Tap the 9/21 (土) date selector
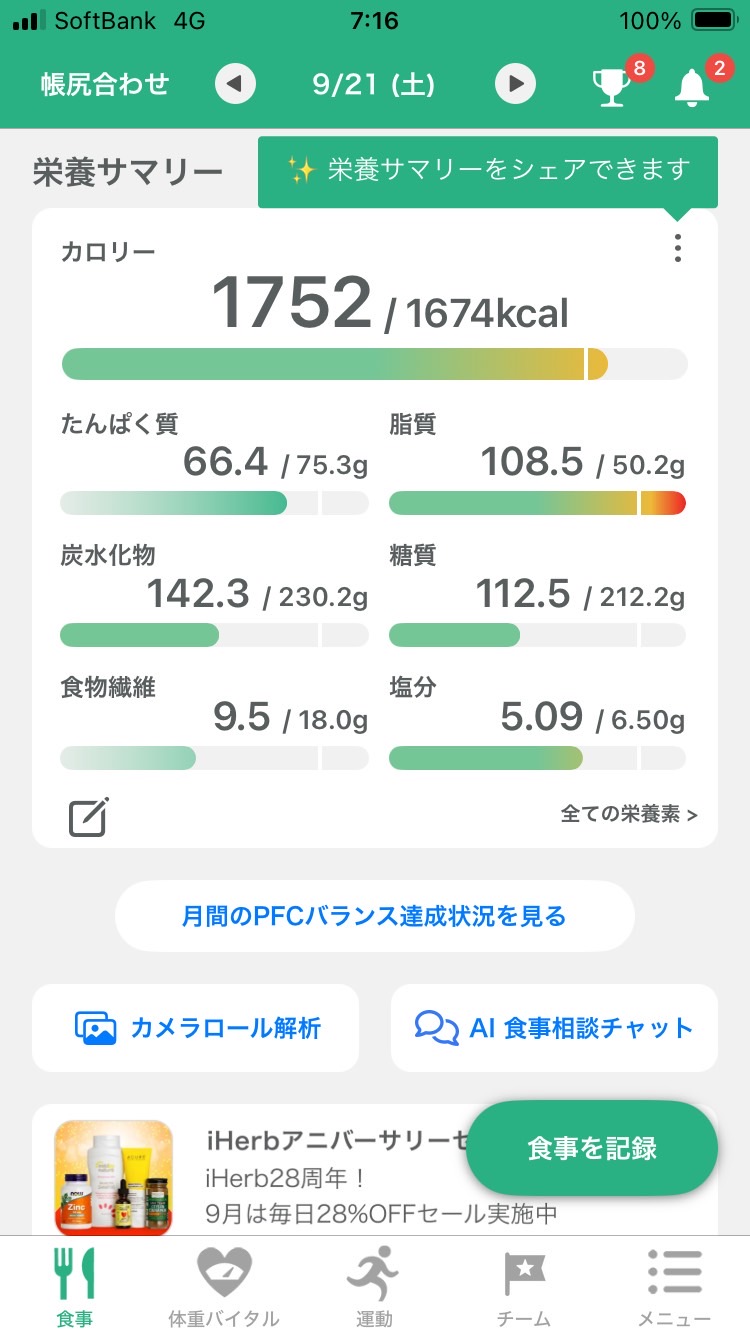This screenshot has height=1334, width=750. 374,84
